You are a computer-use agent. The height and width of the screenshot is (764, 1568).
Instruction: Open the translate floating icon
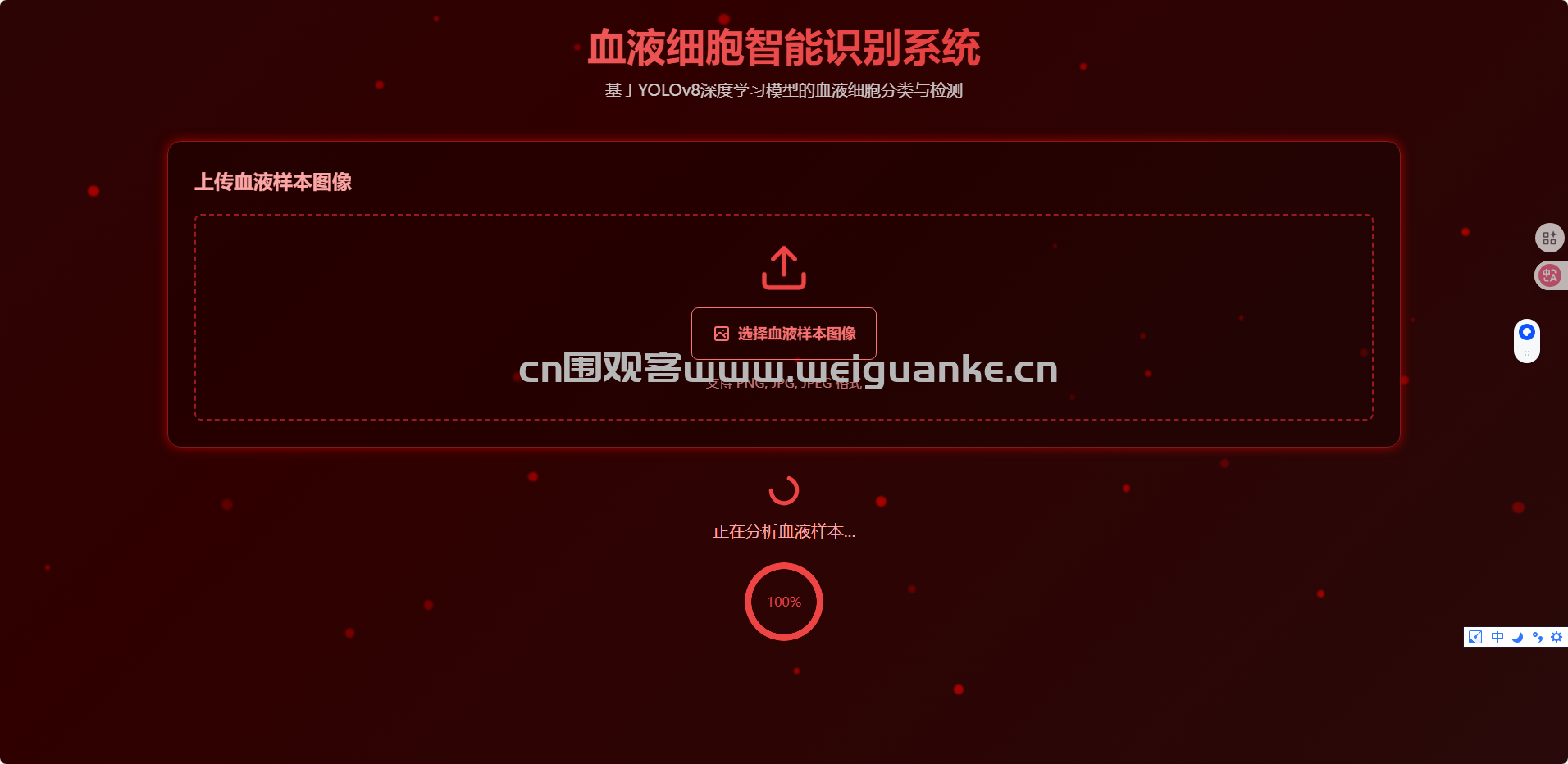pos(1549,275)
